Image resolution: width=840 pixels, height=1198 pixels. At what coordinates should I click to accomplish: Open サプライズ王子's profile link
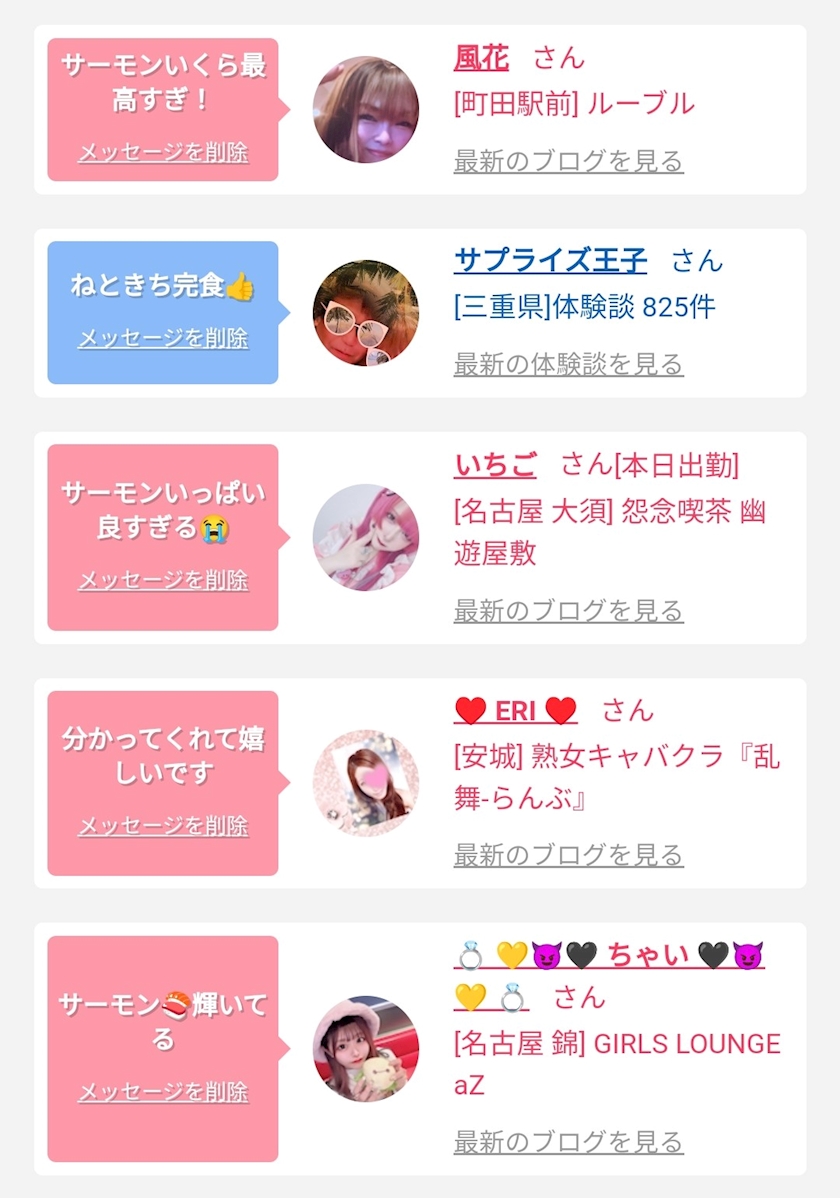pyautogui.click(x=550, y=261)
